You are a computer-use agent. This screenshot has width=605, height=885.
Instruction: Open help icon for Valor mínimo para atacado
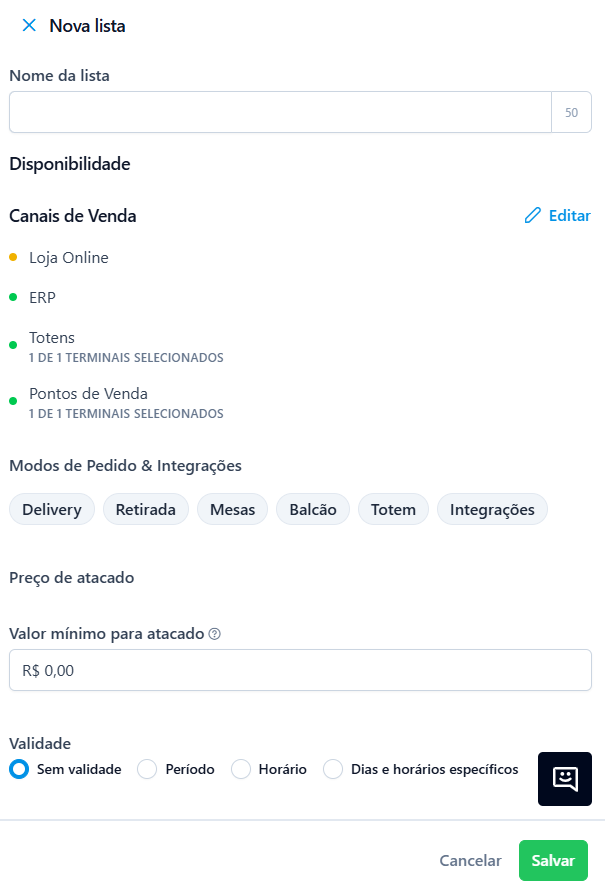214,634
